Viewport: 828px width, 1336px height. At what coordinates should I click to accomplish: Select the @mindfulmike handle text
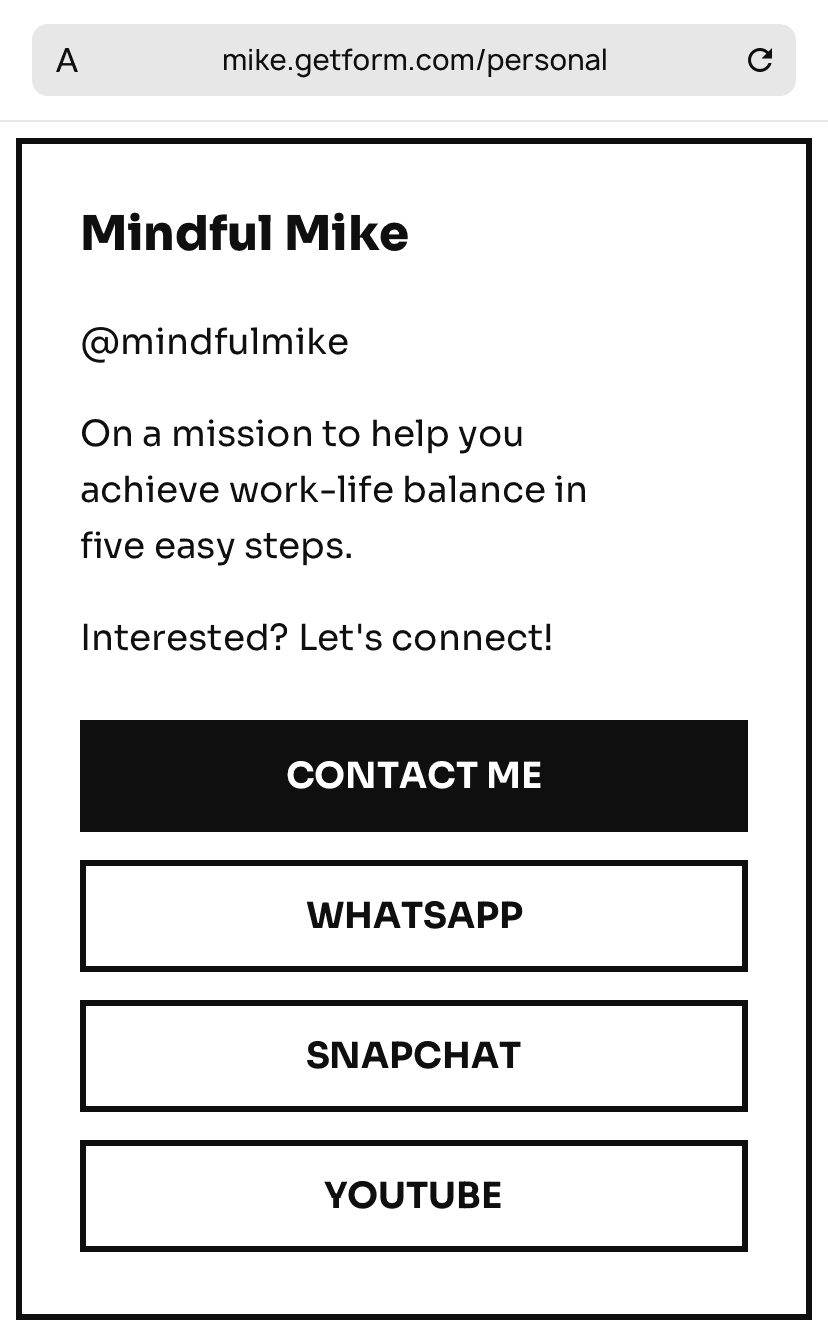tap(214, 341)
